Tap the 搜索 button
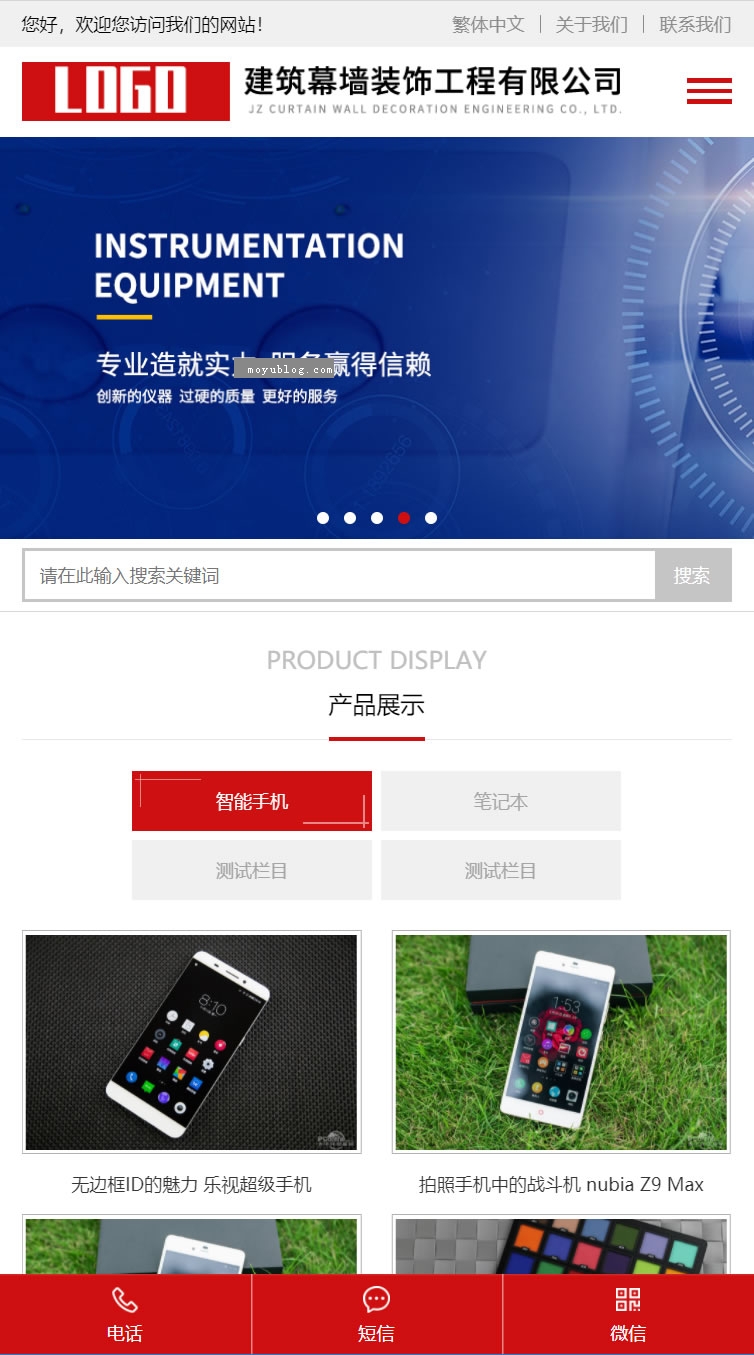The height and width of the screenshot is (1355, 754). click(693, 575)
